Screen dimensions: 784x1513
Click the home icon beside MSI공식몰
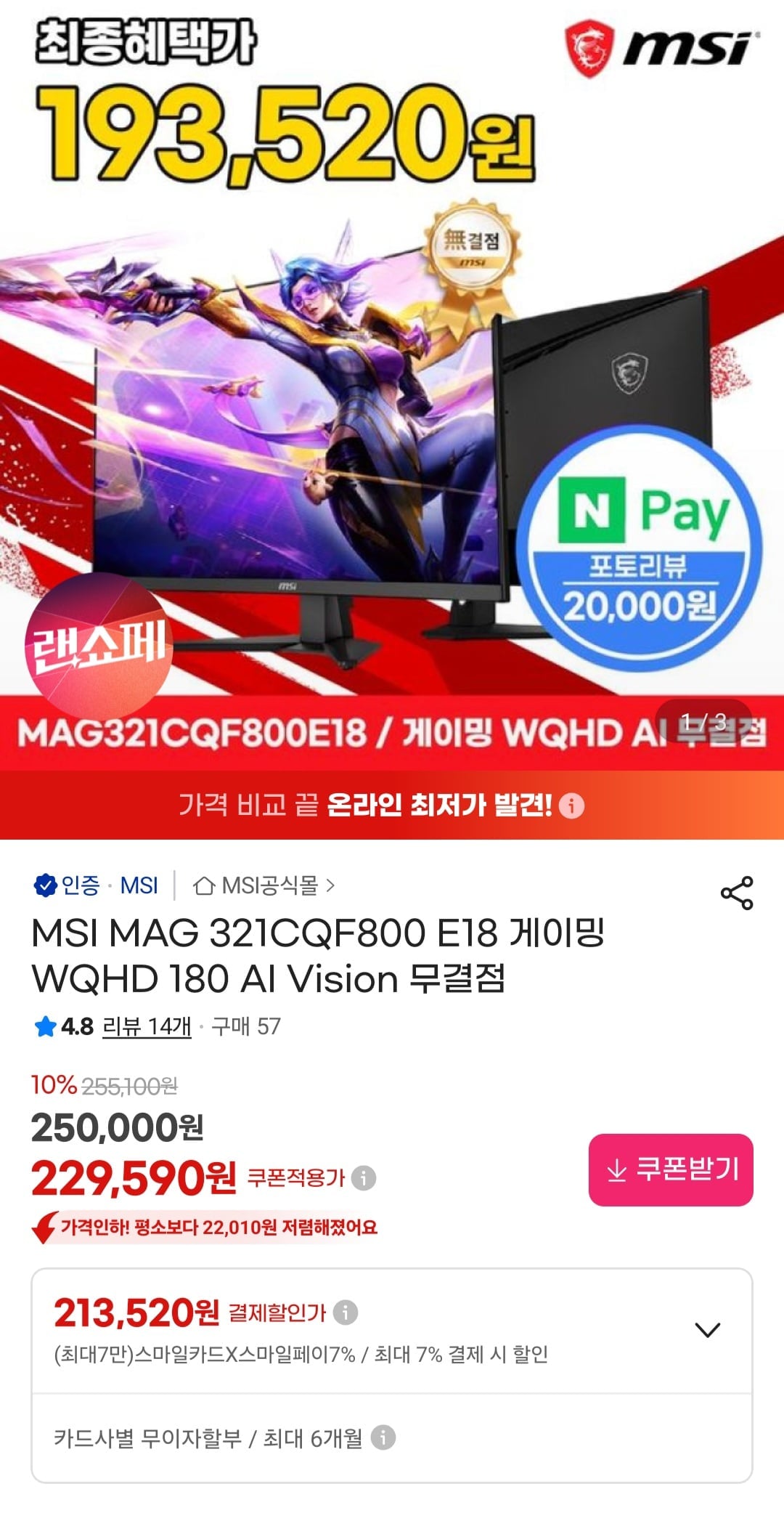[207, 886]
